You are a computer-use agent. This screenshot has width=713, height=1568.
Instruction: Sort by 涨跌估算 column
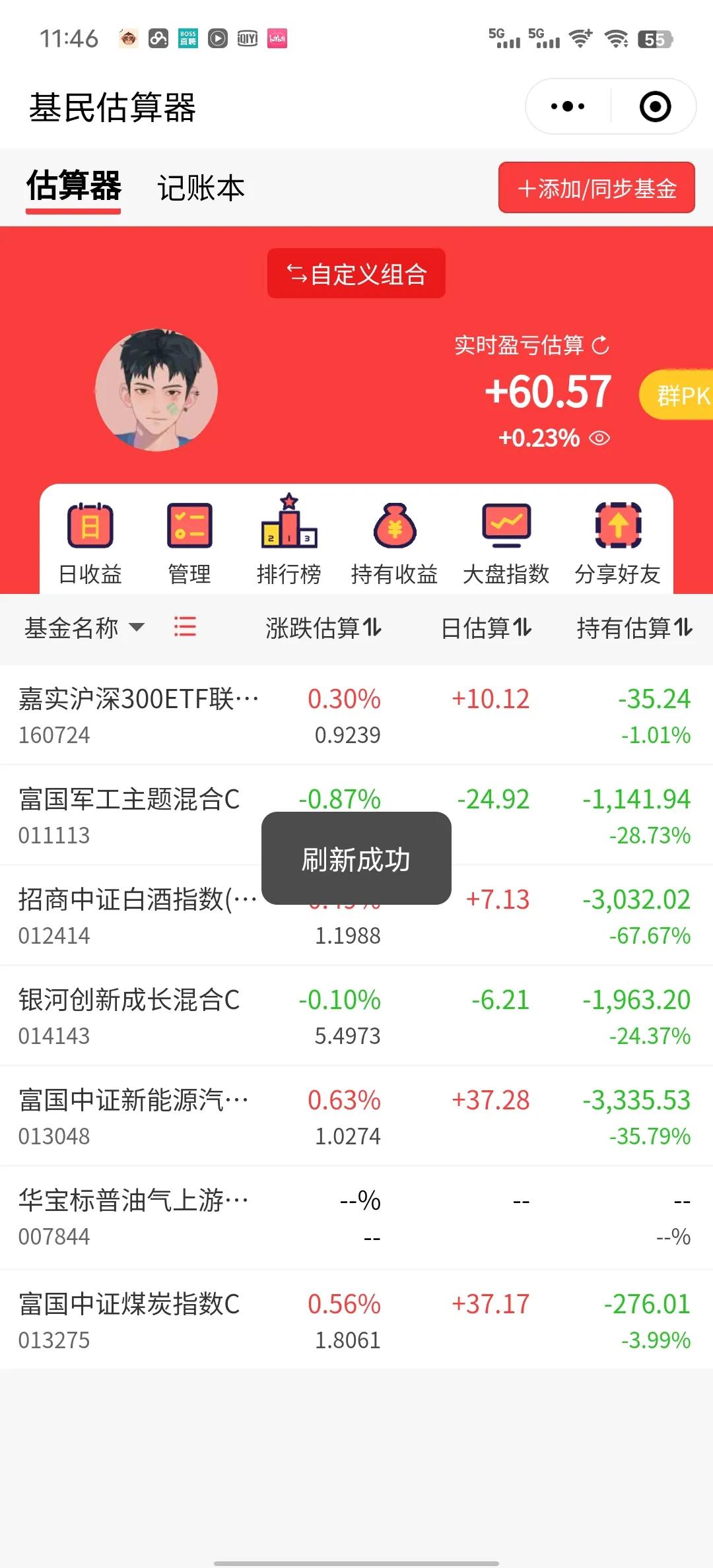323,628
